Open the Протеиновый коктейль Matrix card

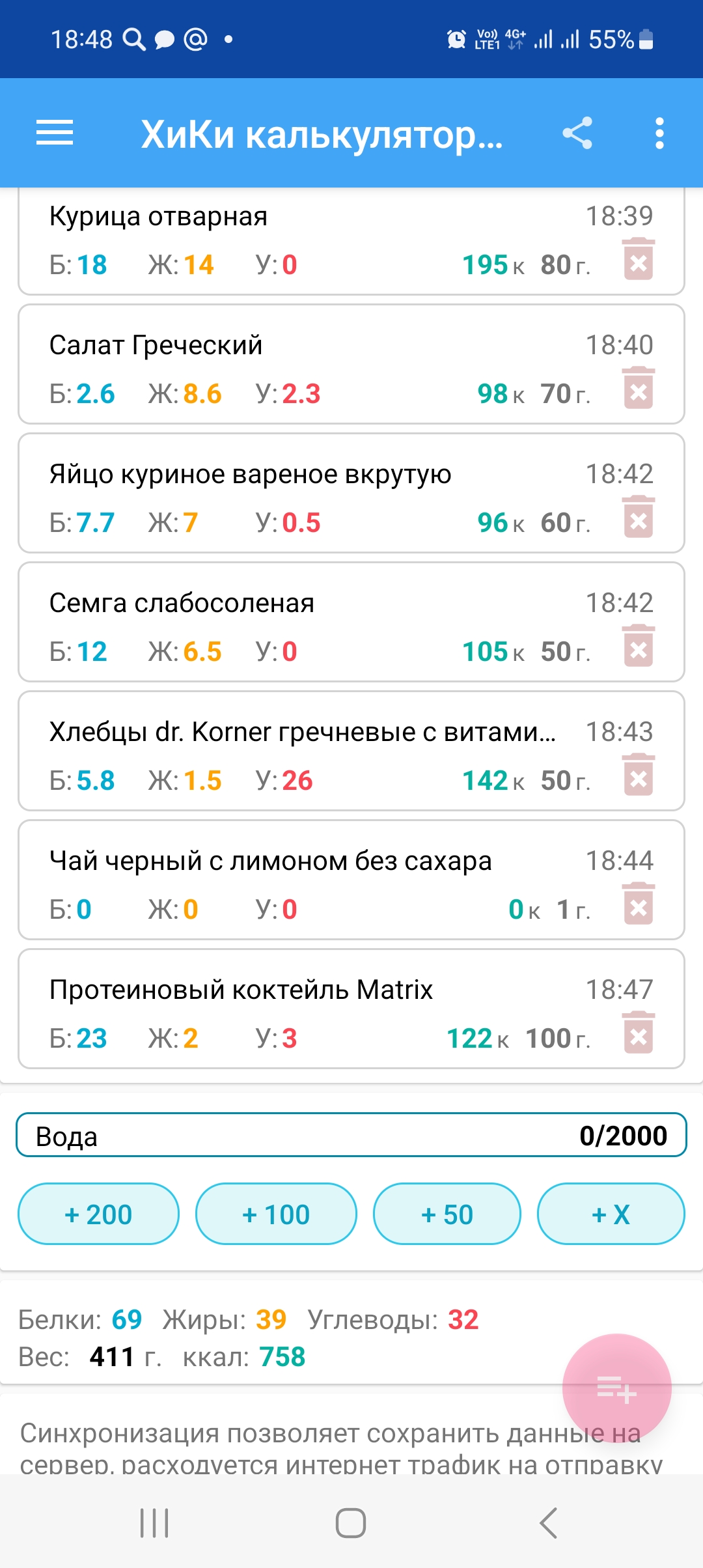click(x=351, y=1009)
